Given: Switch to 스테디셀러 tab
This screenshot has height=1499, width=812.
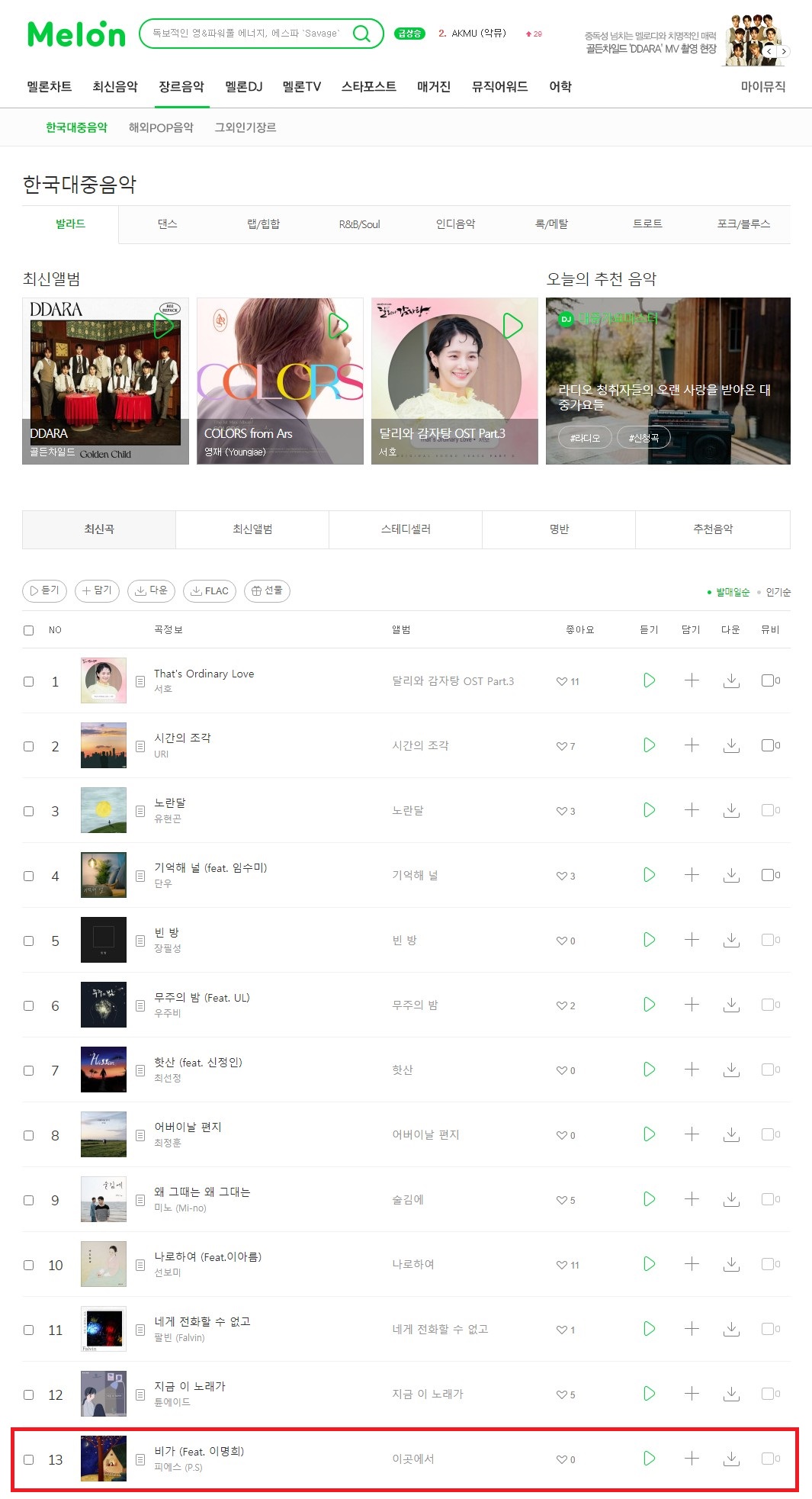Looking at the screenshot, I should coord(406,529).
